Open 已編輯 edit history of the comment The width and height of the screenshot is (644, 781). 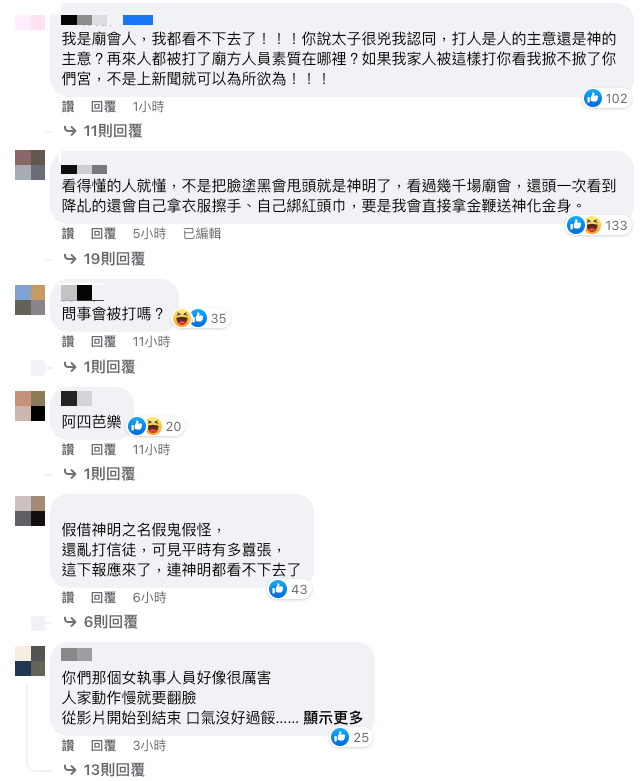[x=202, y=234]
